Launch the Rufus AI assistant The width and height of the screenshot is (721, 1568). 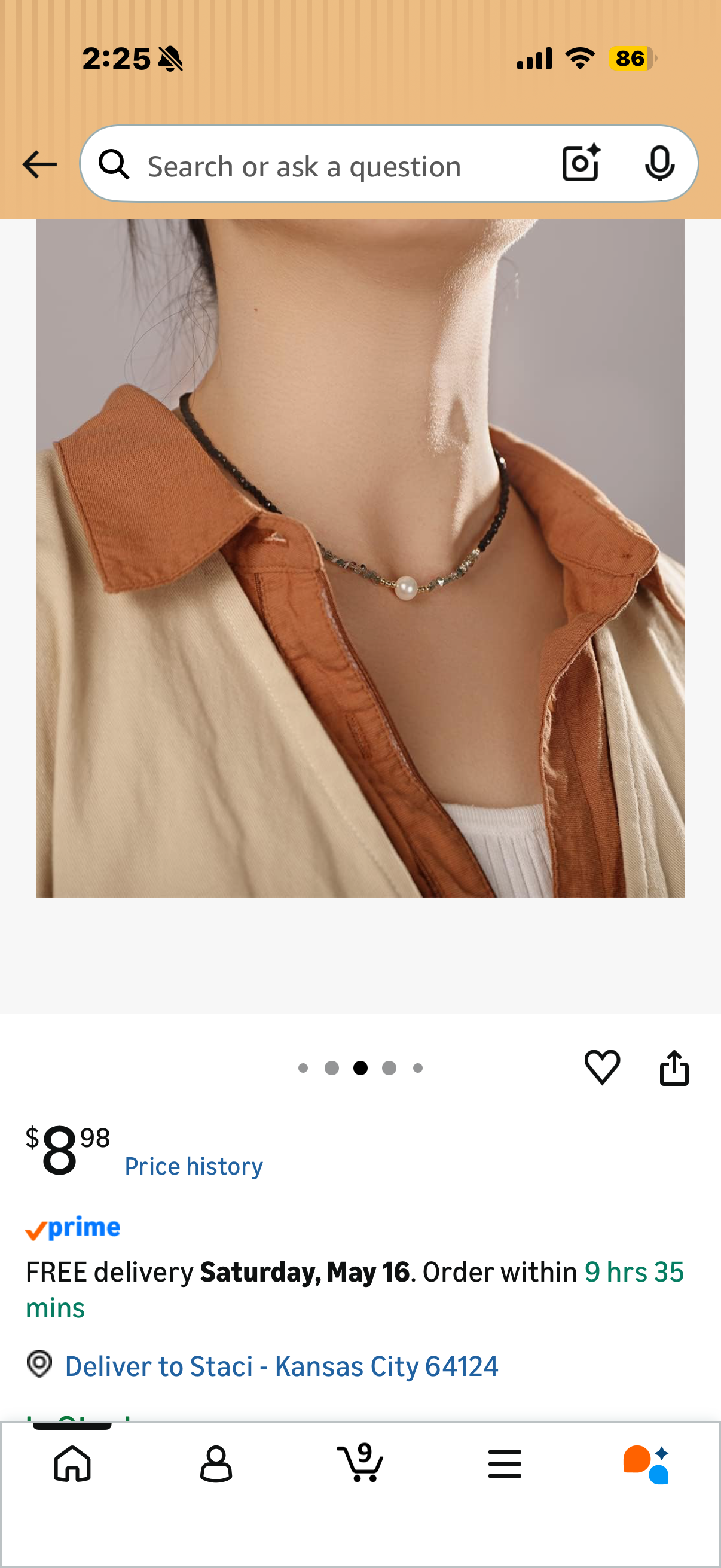647,1464
